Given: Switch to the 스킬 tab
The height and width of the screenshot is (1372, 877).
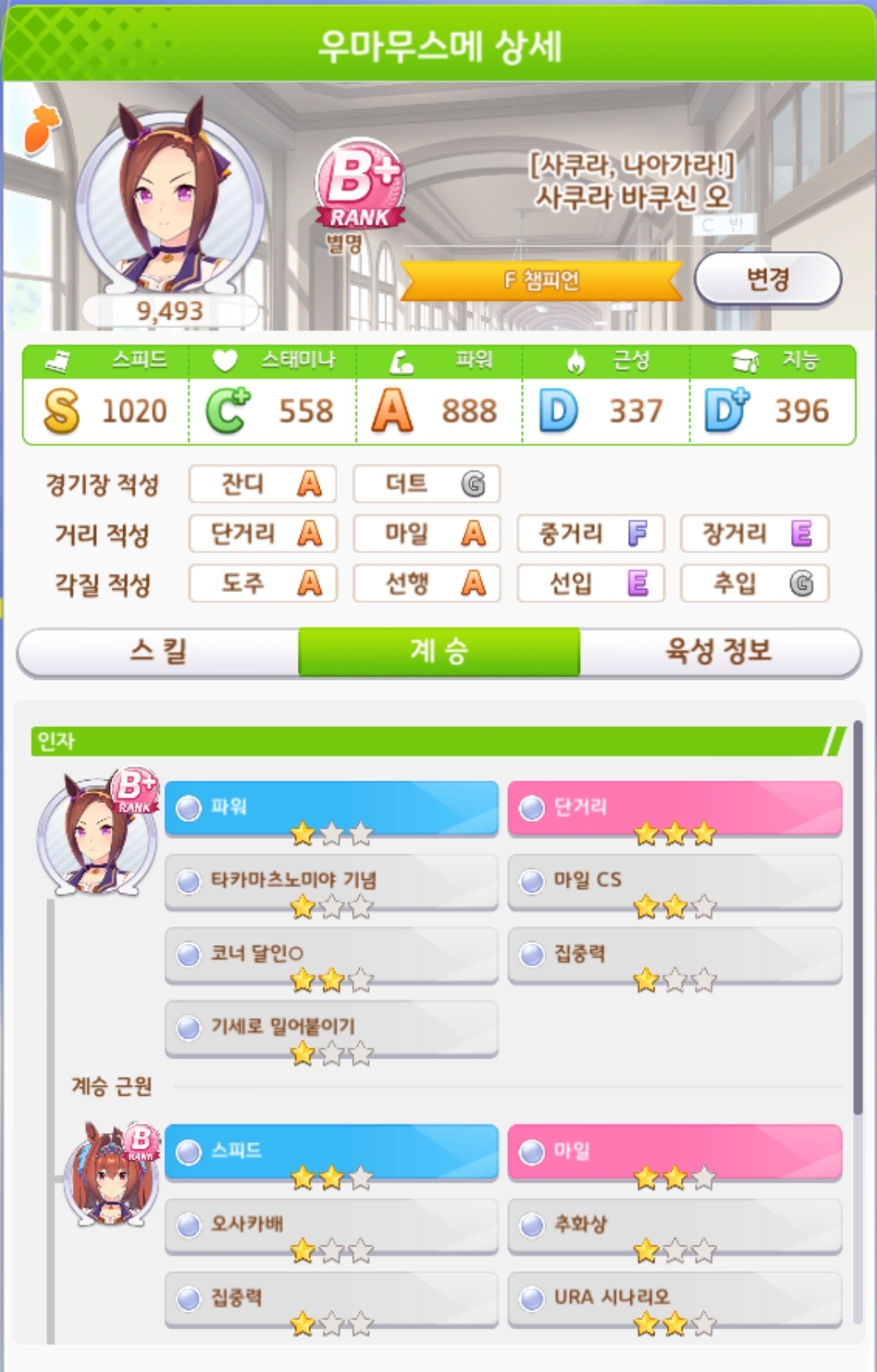Looking at the screenshot, I should 157,652.
